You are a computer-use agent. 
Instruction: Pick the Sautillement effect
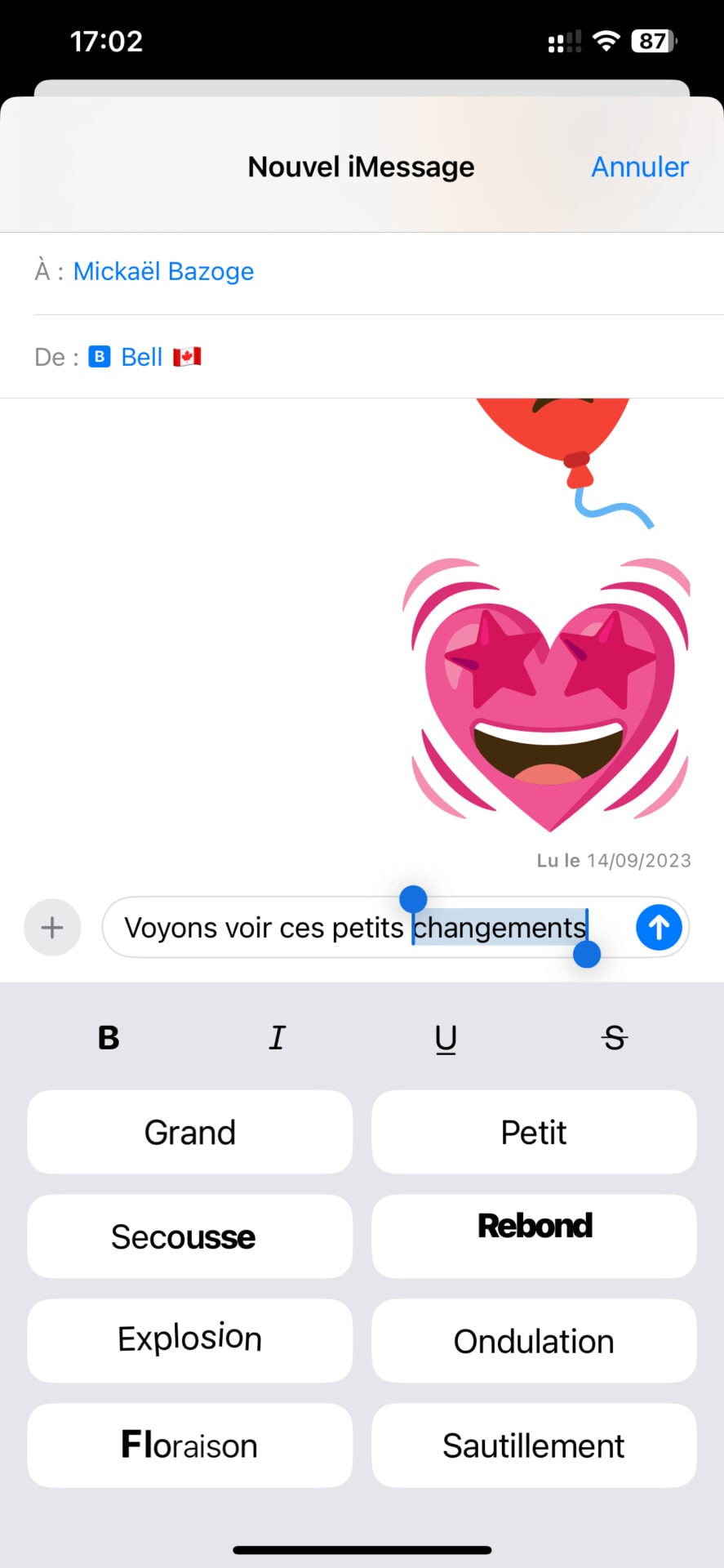point(534,1445)
